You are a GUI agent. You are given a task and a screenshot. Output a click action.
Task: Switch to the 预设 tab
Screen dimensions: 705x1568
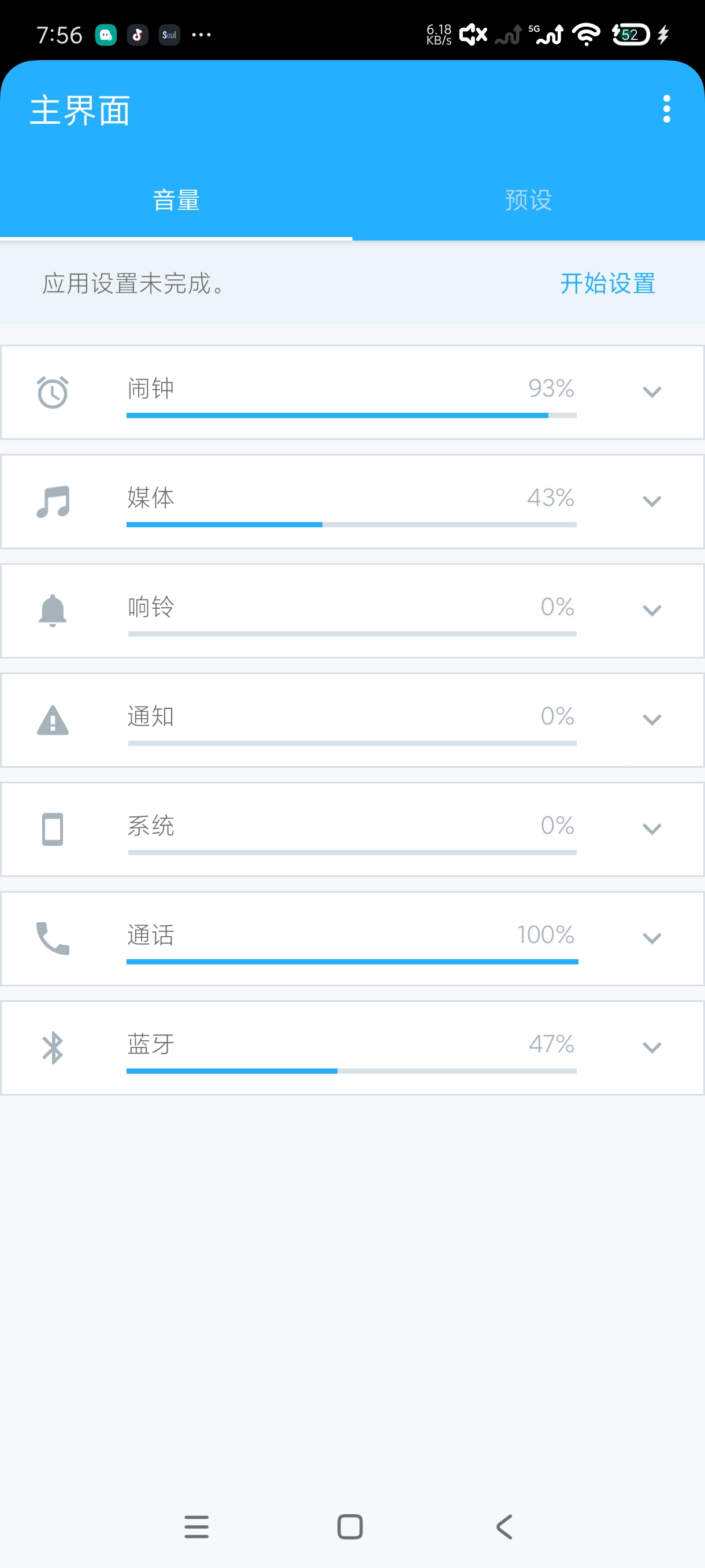coord(528,200)
